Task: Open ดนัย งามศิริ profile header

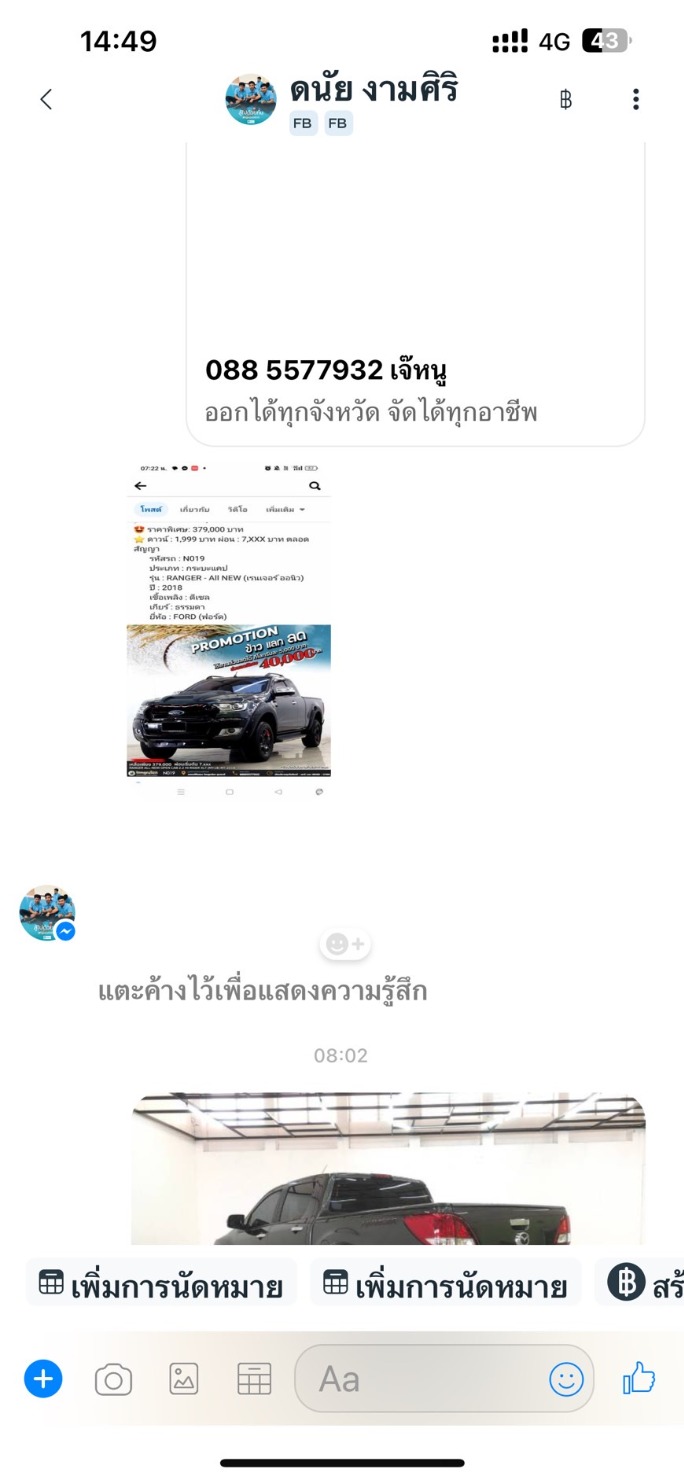Action: (372, 90)
